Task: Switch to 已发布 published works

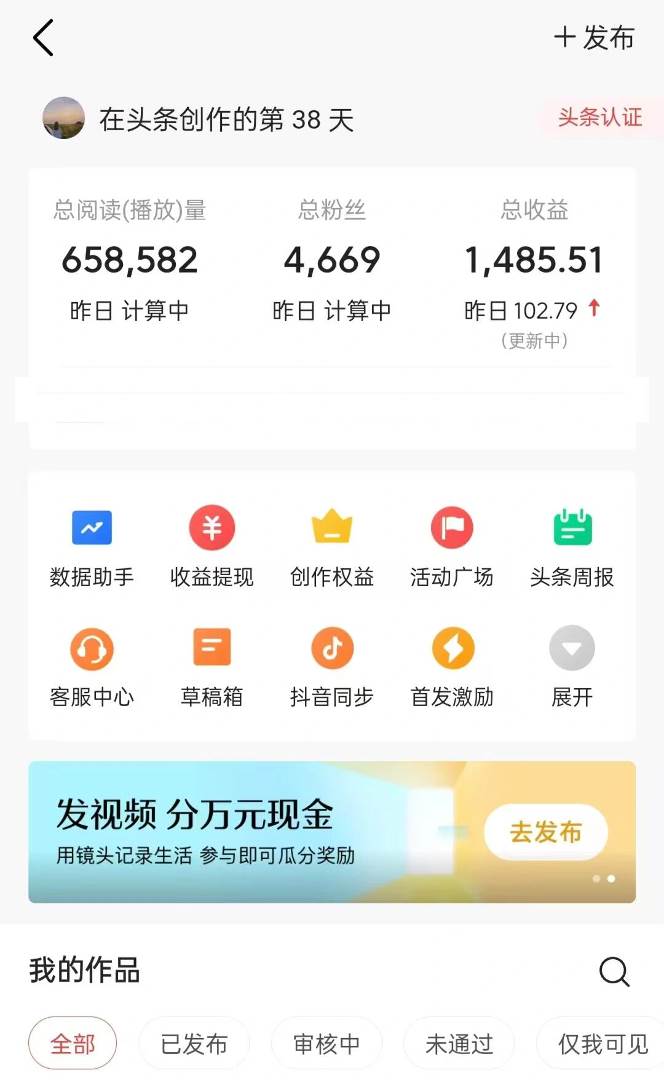Action: pyautogui.click(x=194, y=1044)
